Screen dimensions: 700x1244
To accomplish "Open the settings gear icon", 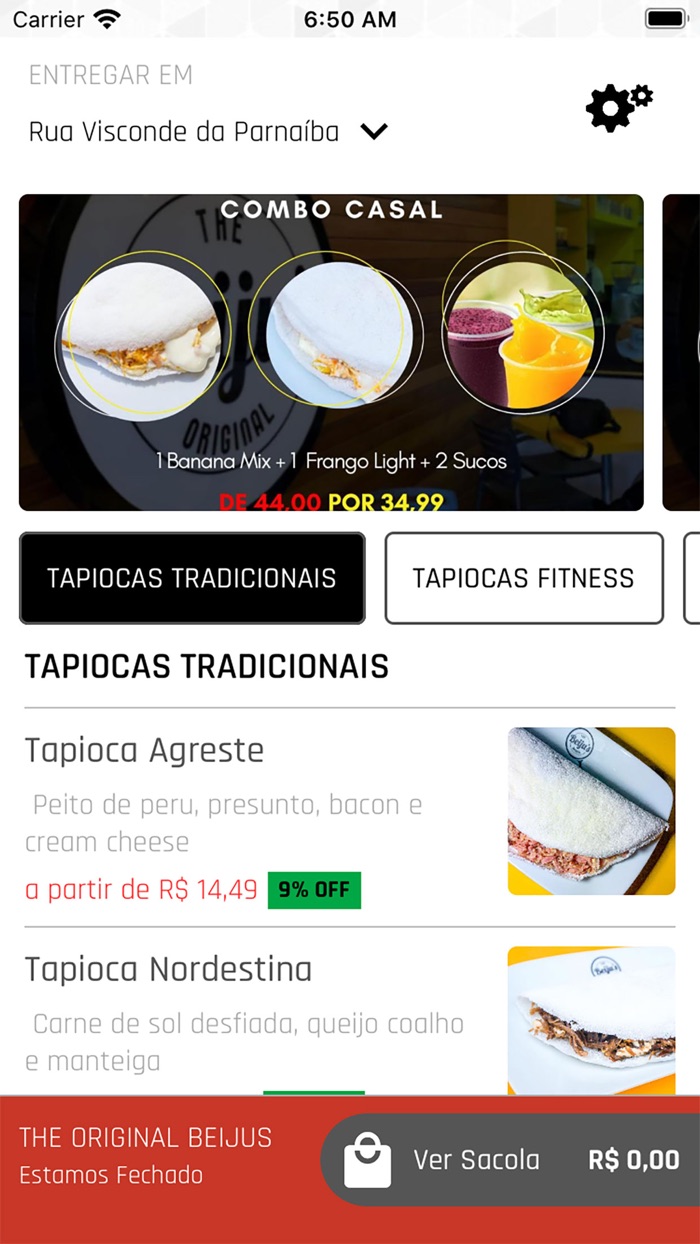I will tap(618, 107).
